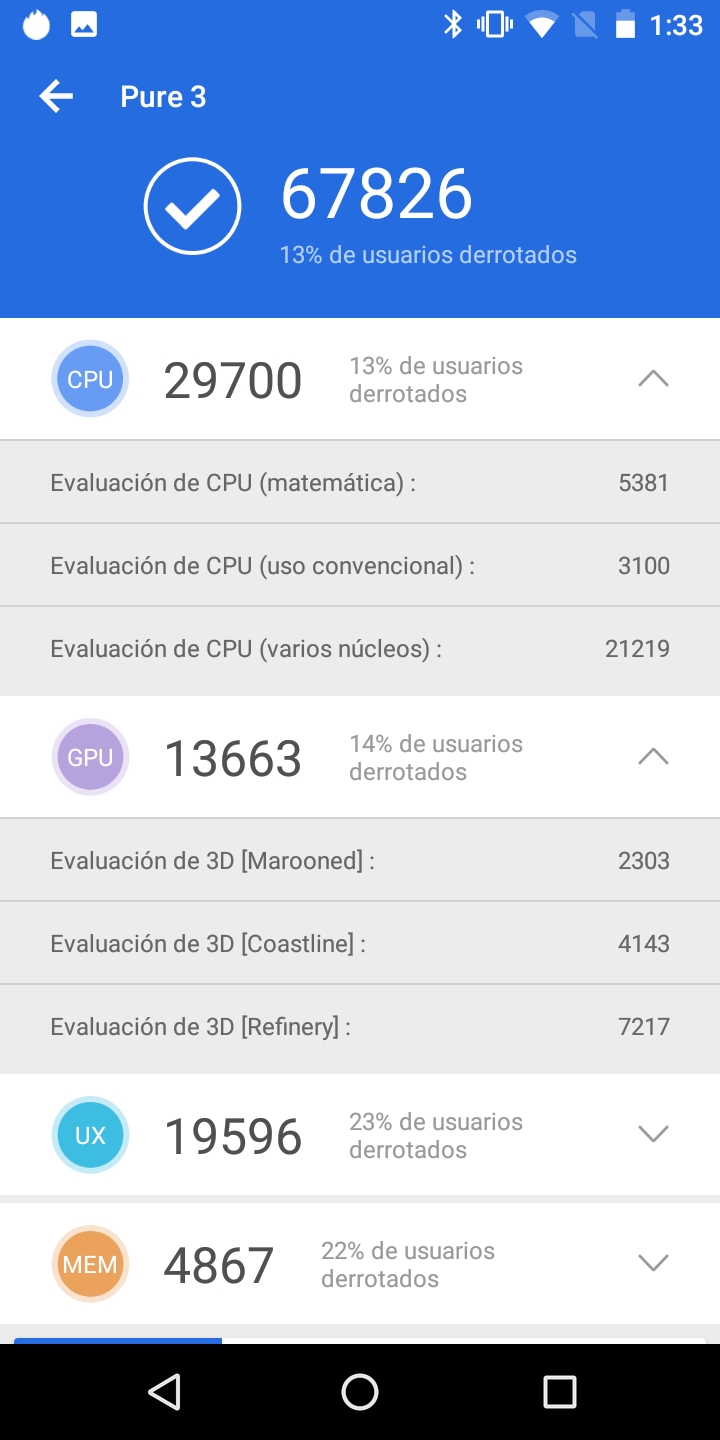720x1440 pixels.
Task: Go back using the top arrow
Action: click(56, 97)
